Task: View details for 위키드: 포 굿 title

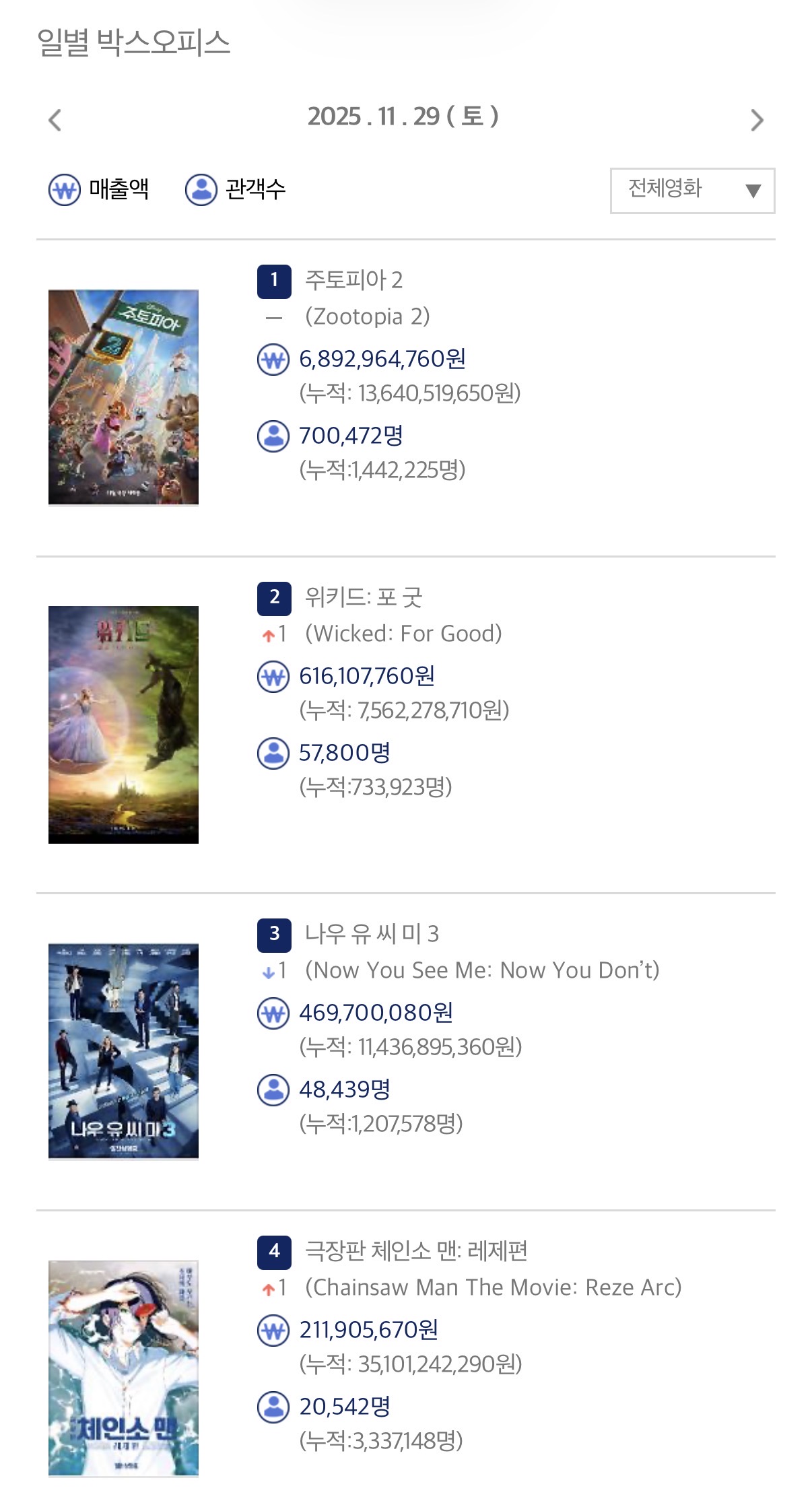Action: (364, 597)
